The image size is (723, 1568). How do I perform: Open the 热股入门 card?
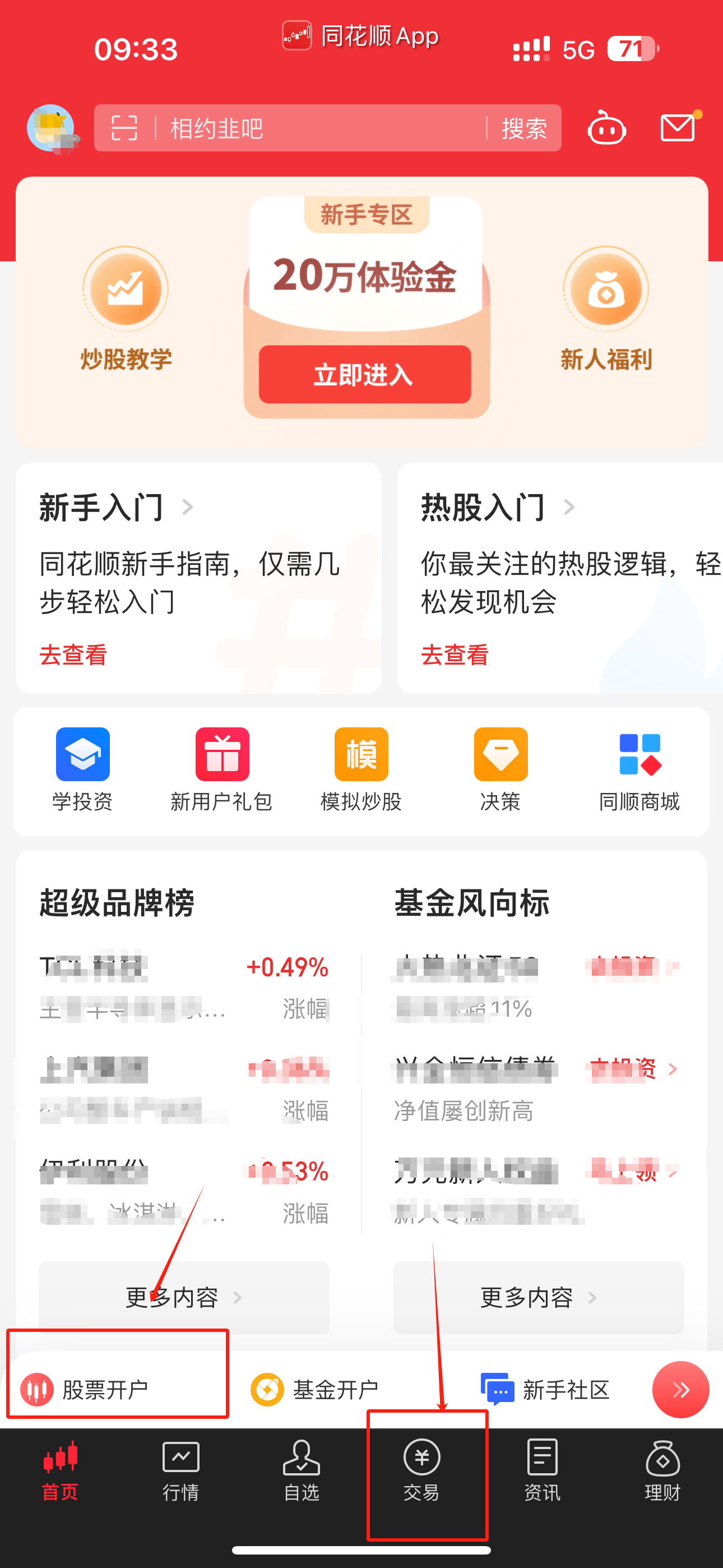pos(560,577)
